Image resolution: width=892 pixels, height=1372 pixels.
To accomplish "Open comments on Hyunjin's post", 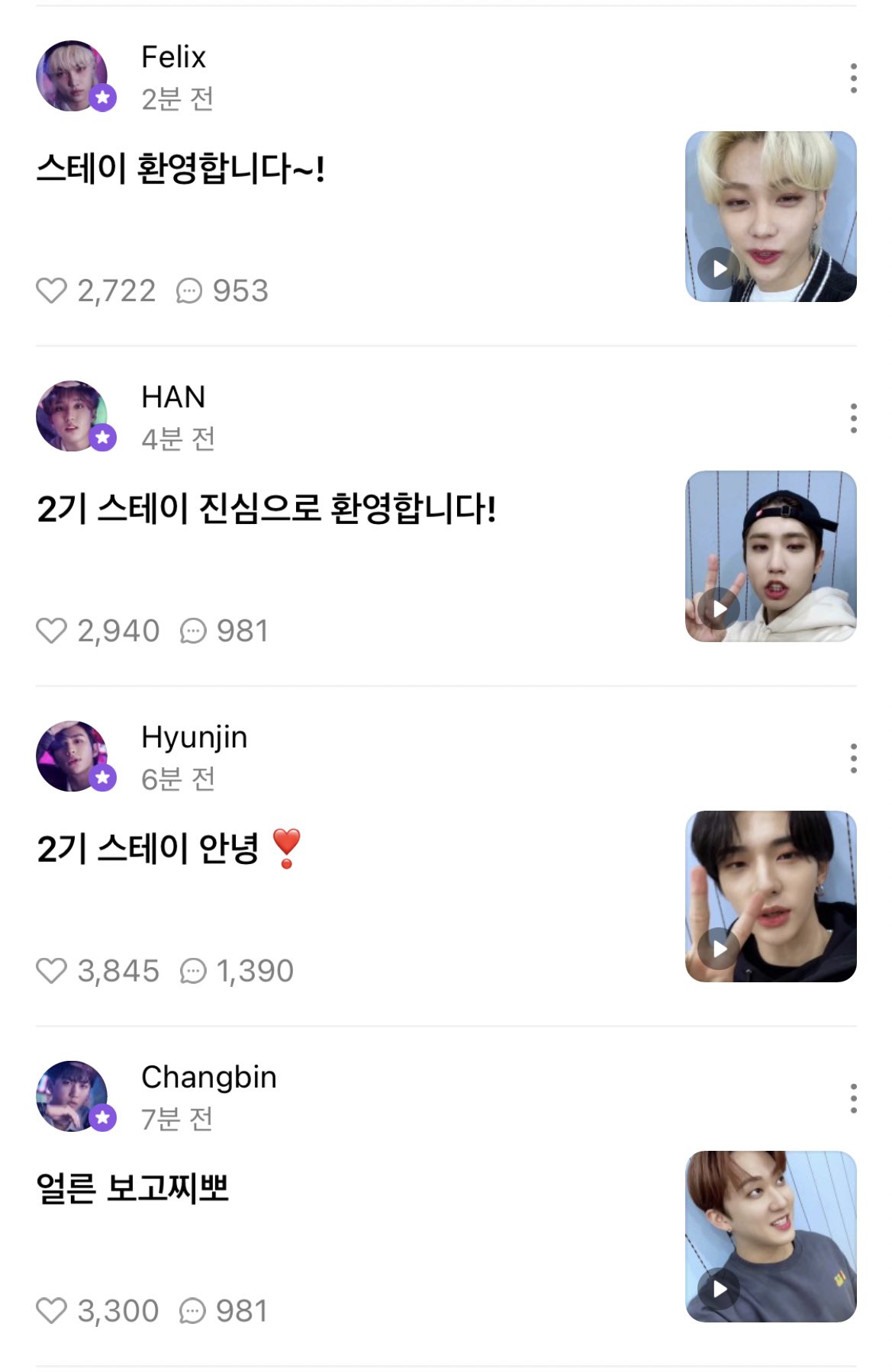I will (193, 971).
